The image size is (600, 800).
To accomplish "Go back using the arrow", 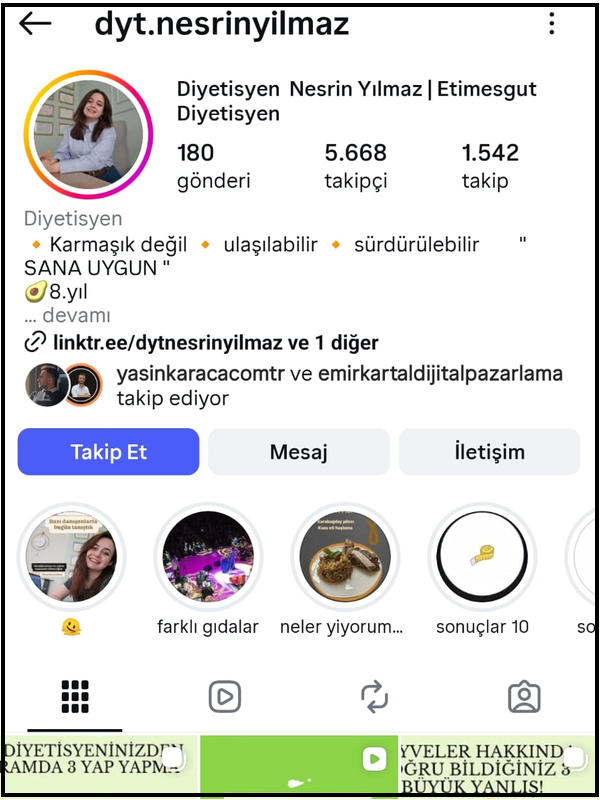I will coord(35,24).
